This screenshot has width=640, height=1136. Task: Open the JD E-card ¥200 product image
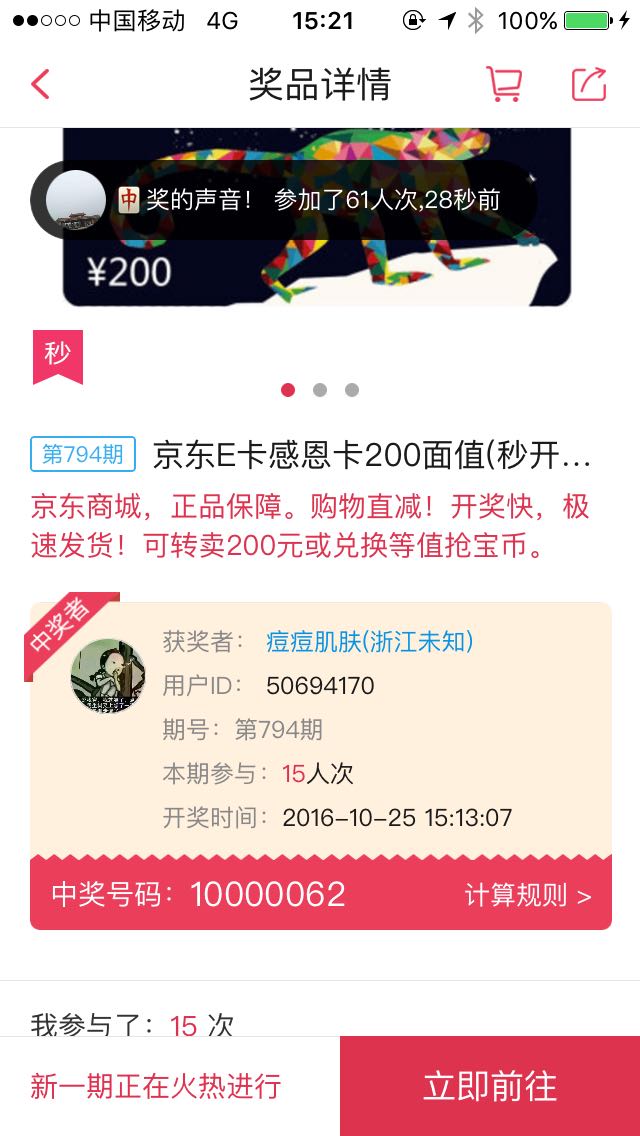(x=317, y=217)
